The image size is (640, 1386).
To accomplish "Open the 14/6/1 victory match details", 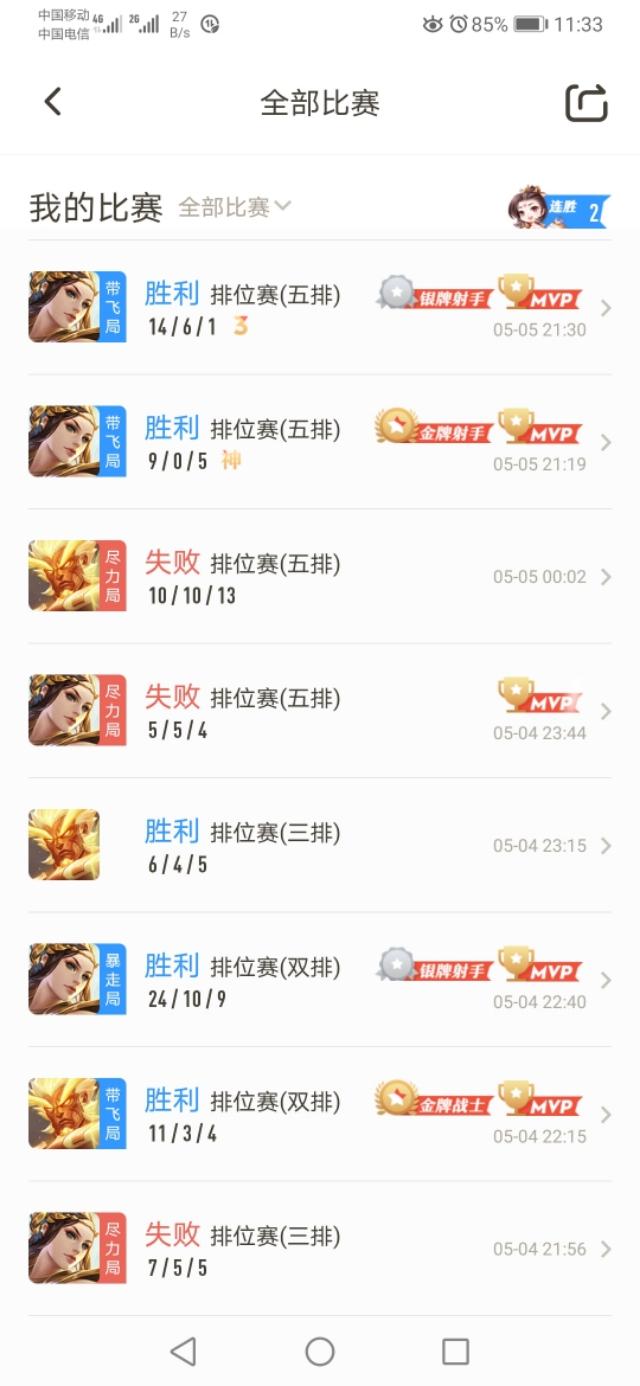I will (x=320, y=308).
